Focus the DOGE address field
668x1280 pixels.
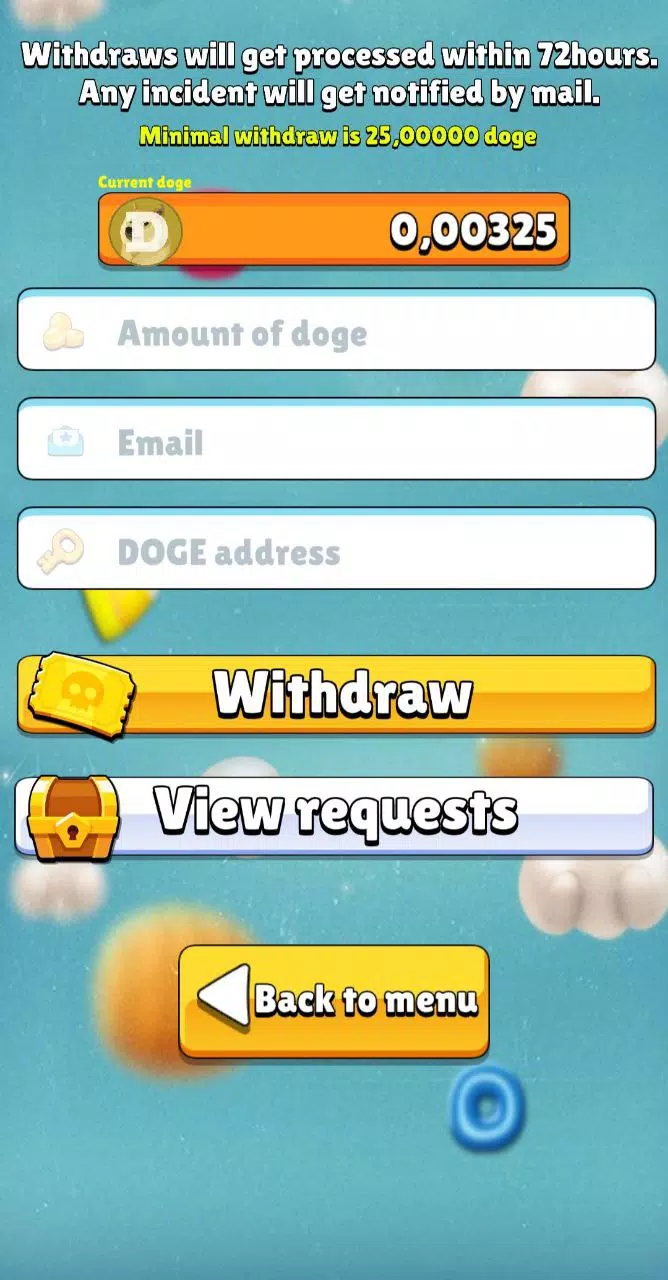click(336, 551)
